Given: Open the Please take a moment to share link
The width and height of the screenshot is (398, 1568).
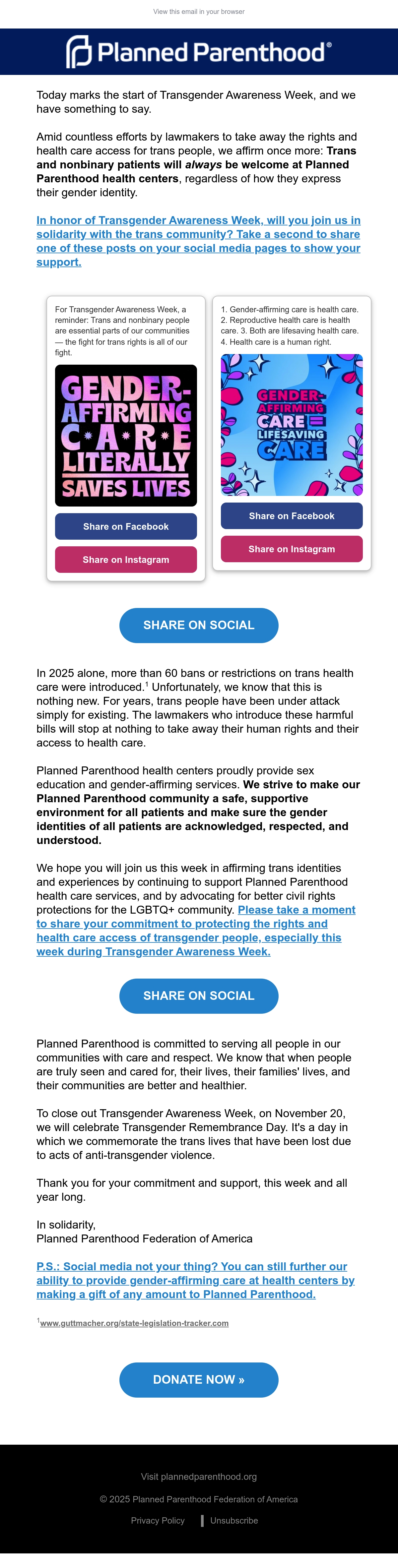Looking at the screenshot, I should (x=196, y=930).
